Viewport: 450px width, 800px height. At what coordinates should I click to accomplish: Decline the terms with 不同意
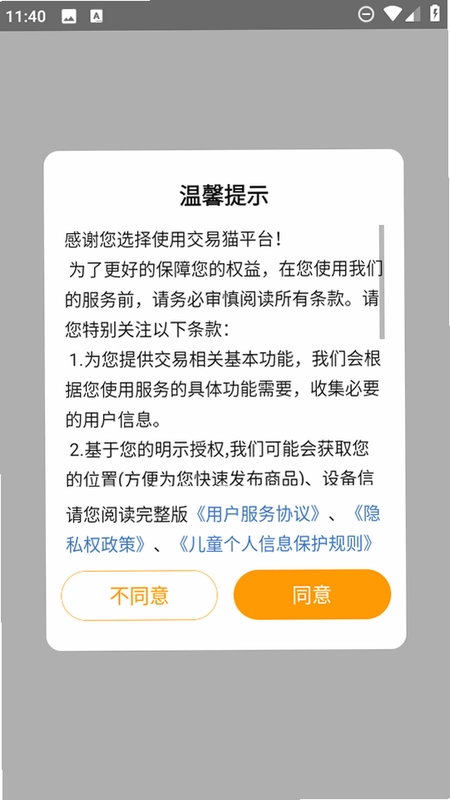pyautogui.click(x=139, y=595)
